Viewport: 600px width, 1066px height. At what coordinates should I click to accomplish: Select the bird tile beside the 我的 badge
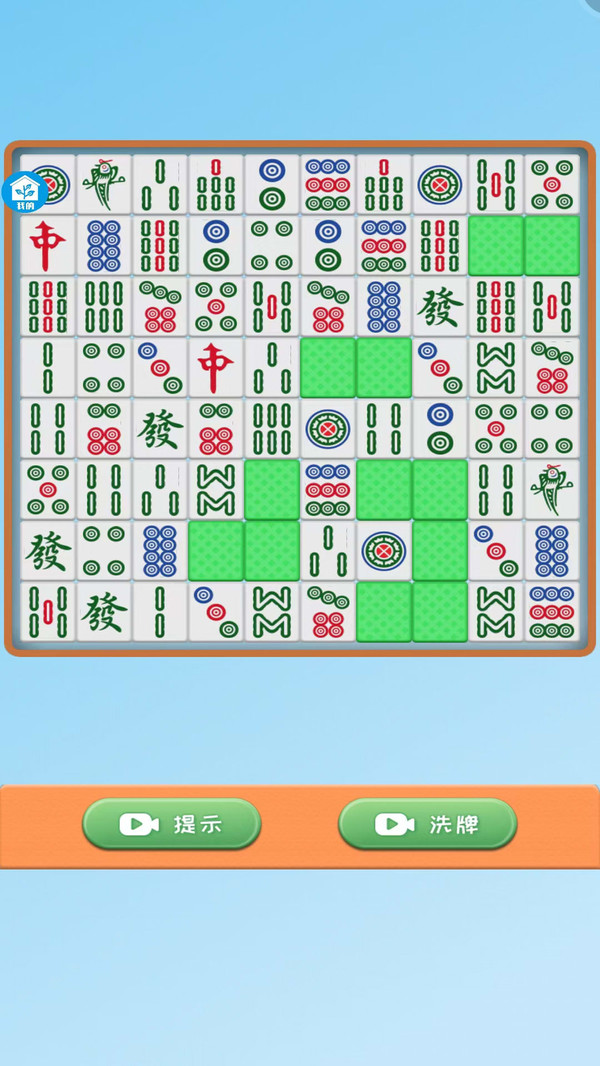[x=104, y=184]
